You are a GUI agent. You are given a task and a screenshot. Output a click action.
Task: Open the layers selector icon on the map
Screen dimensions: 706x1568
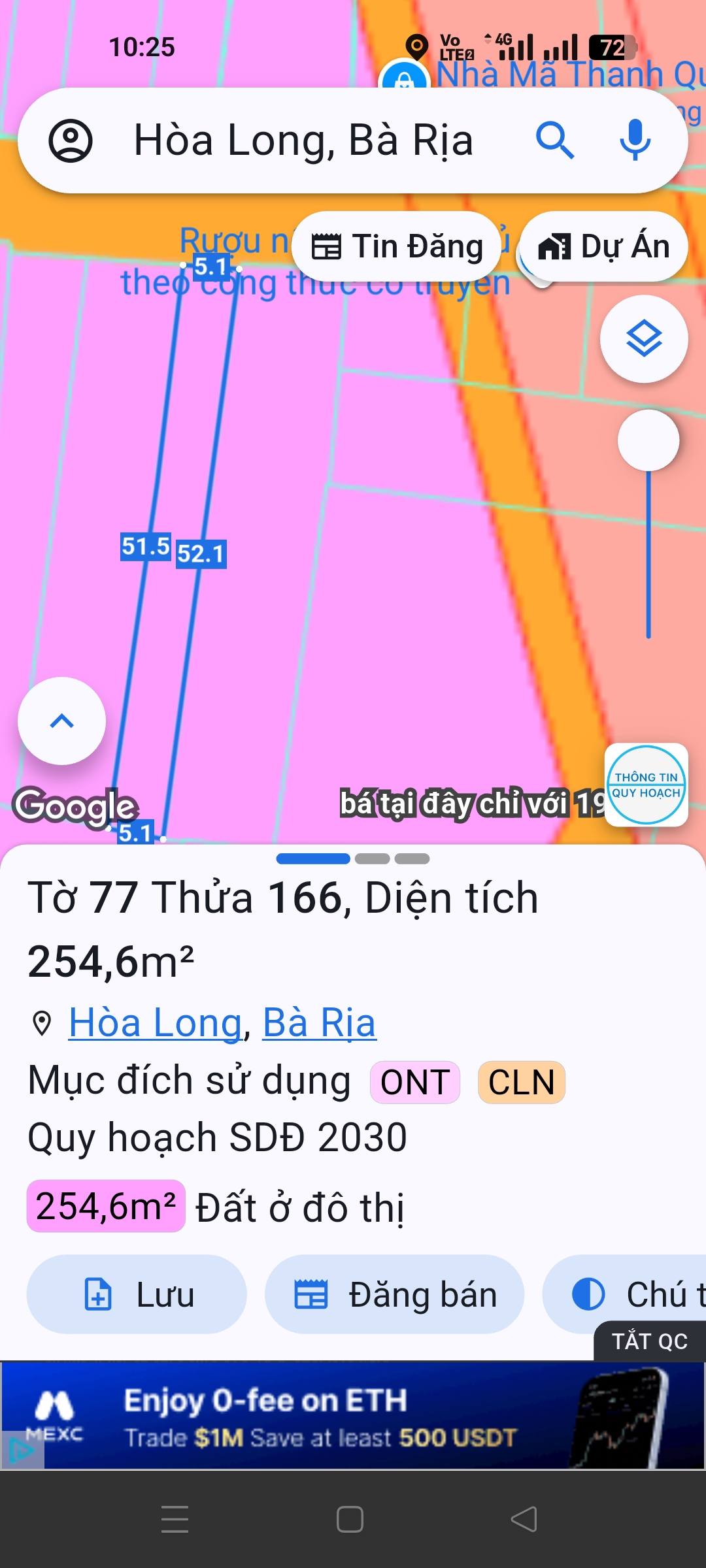pyautogui.click(x=644, y=337)
